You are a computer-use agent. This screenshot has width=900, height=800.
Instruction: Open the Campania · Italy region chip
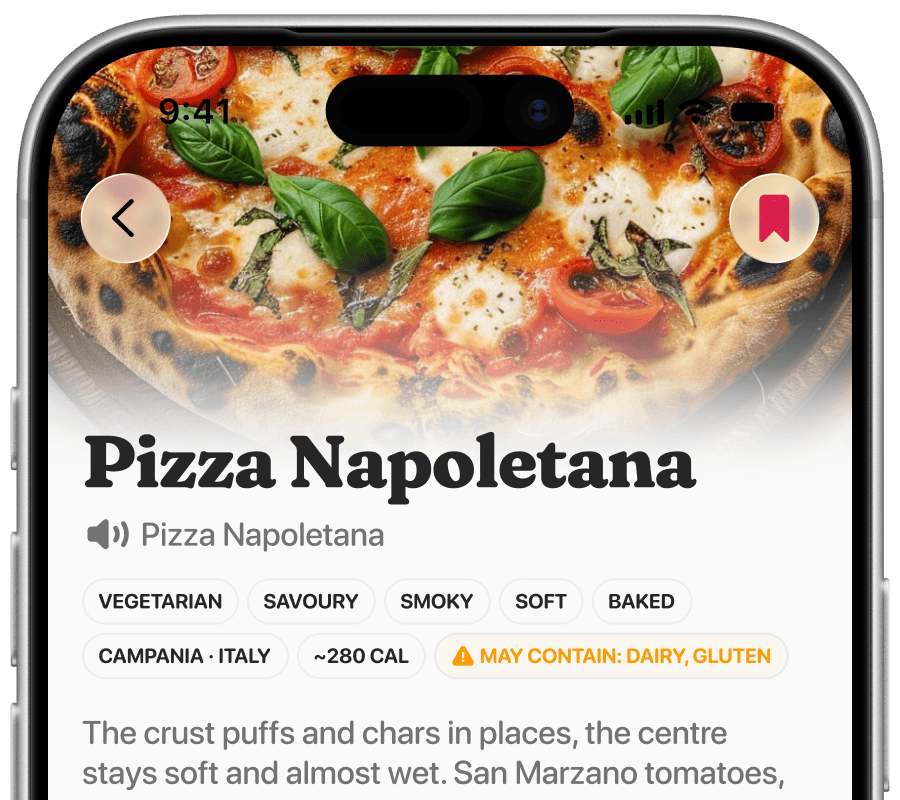[185, 656]
